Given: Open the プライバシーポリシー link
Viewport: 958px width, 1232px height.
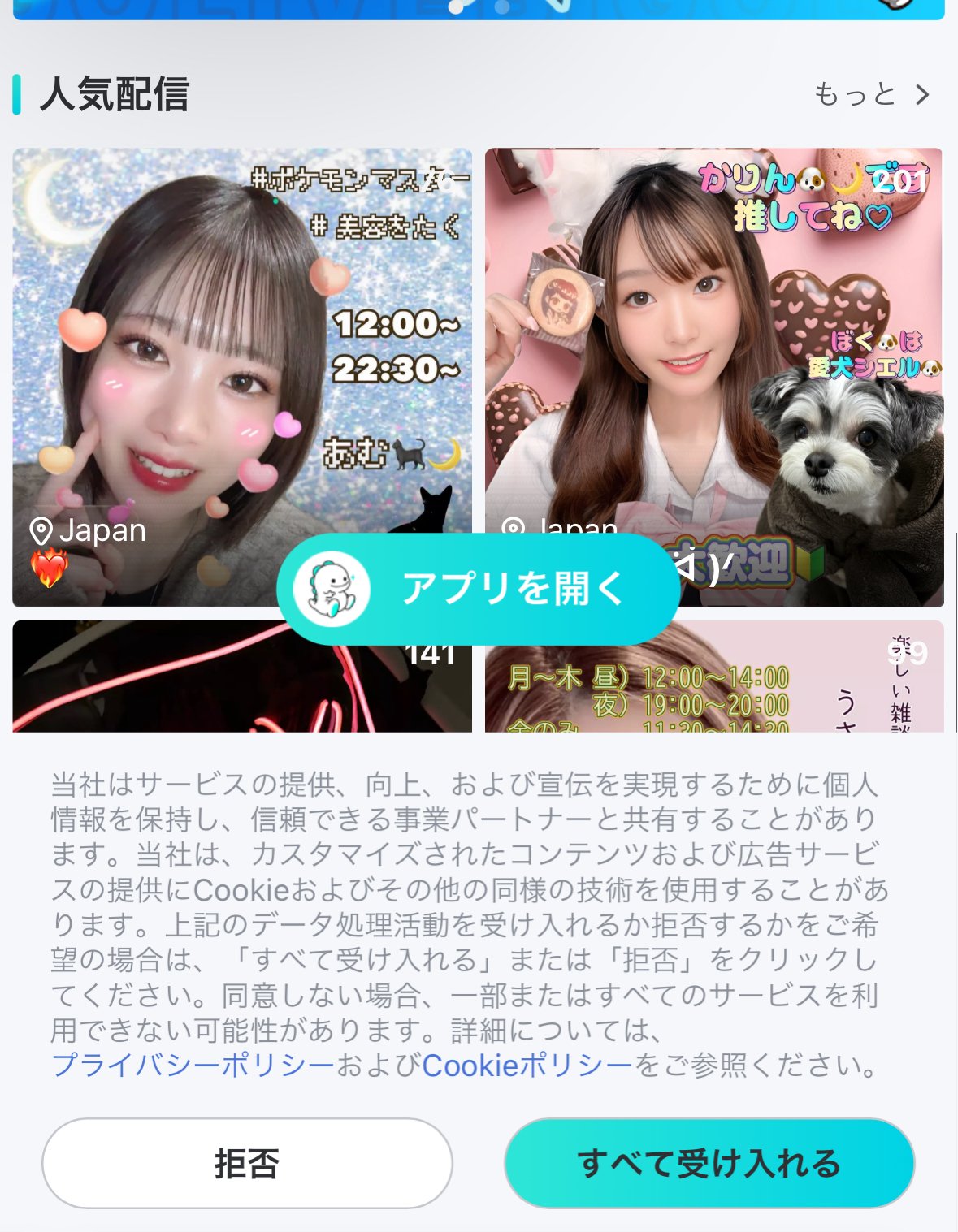Looking at the screenshot, I should click(x=193, y=1065).
